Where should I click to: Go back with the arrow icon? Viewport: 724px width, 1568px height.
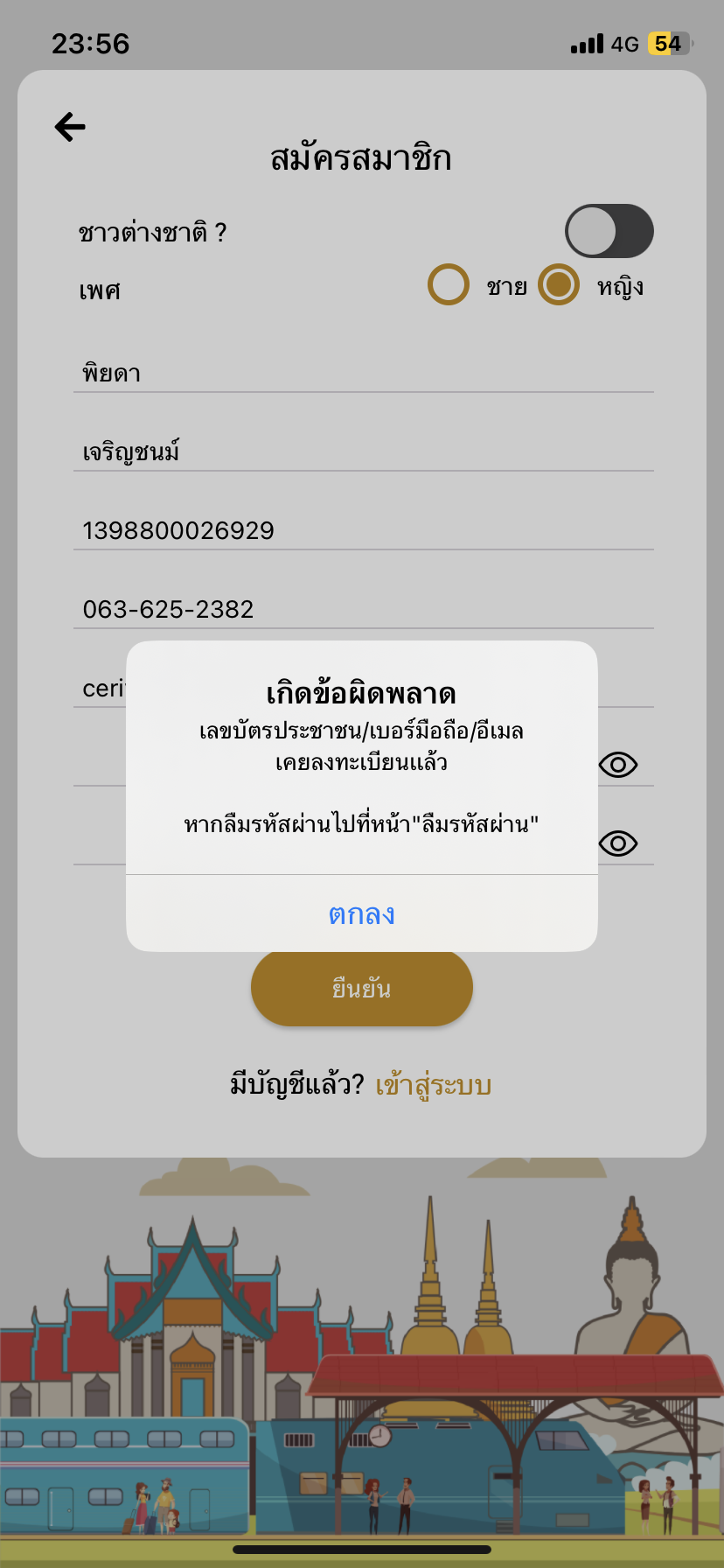[x=70, y=127]
